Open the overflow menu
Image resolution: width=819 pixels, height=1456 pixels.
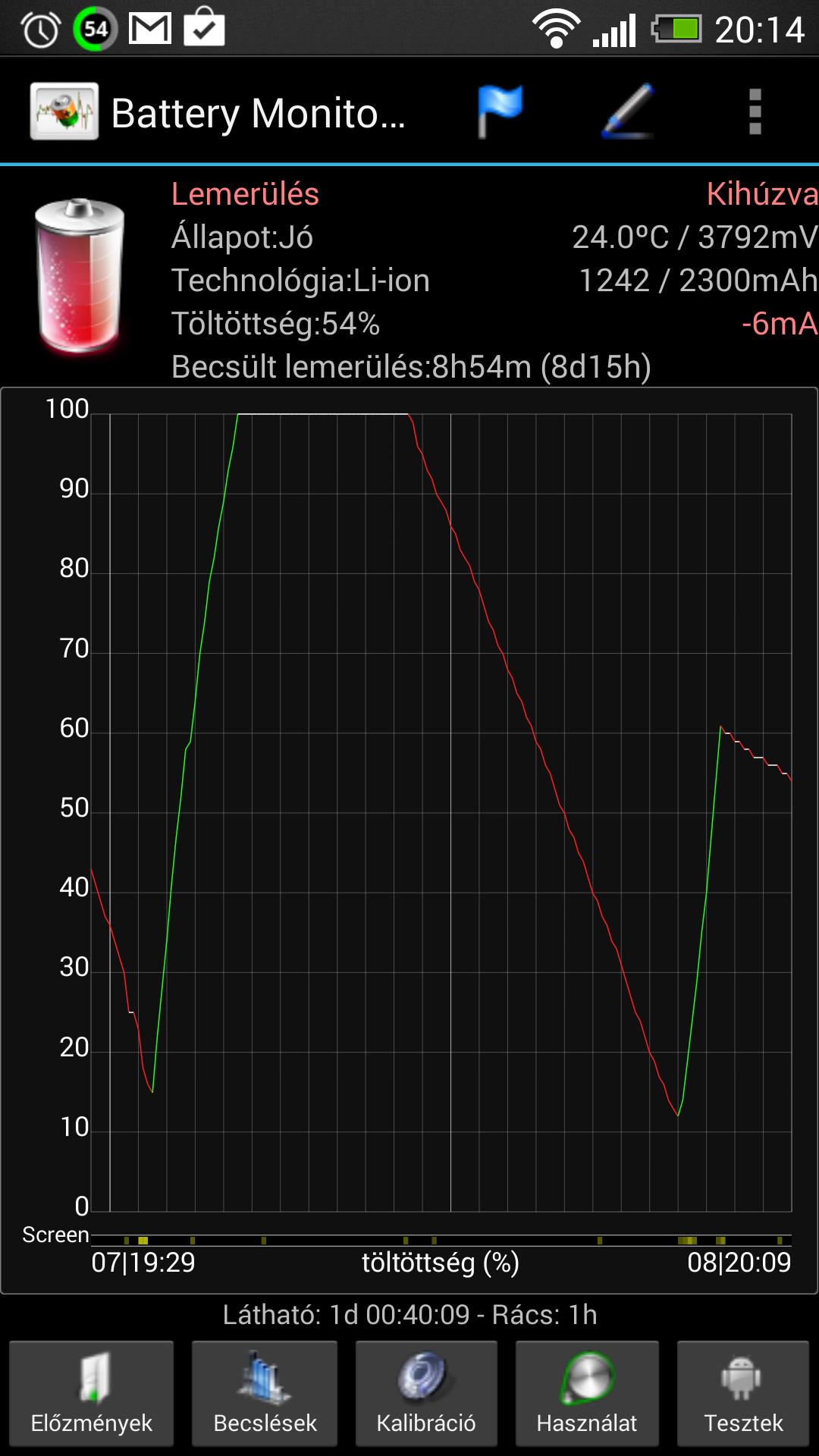755,111
